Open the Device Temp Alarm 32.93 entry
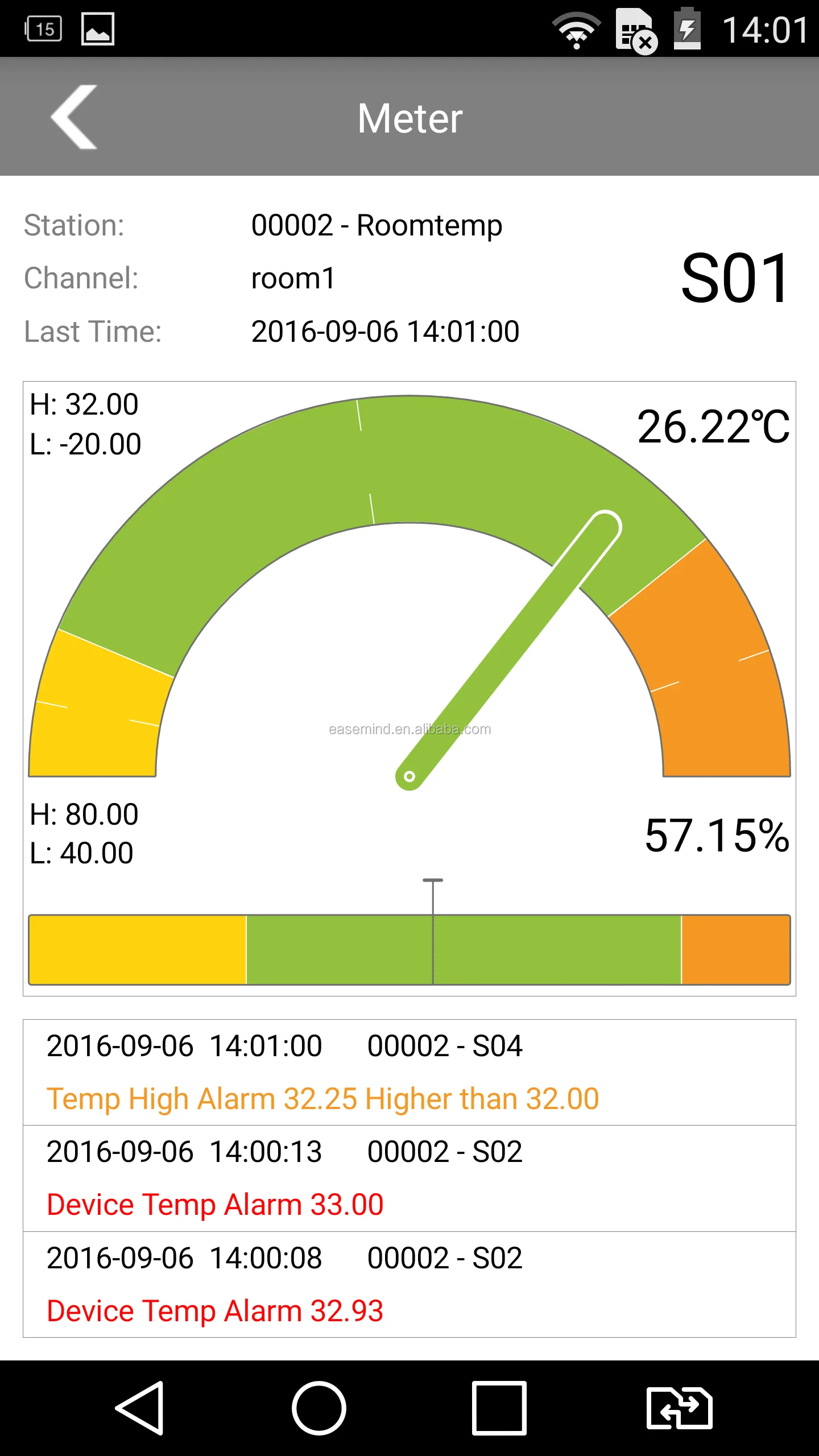Image resolution: width=819 pixels, height=1456 pixels. 408,1284
